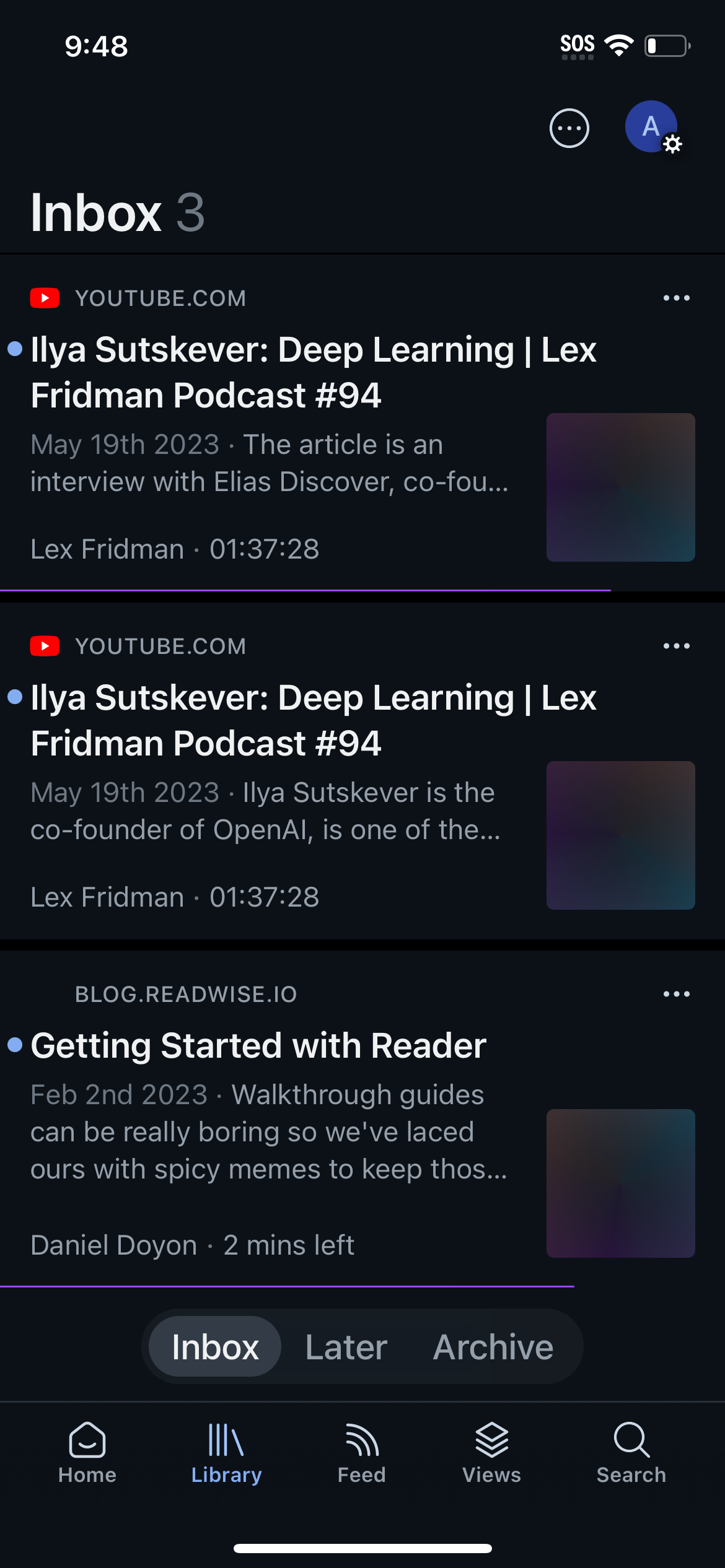Open options menu for the first YouTube article

pyautogui.click(x=675, y=298)
